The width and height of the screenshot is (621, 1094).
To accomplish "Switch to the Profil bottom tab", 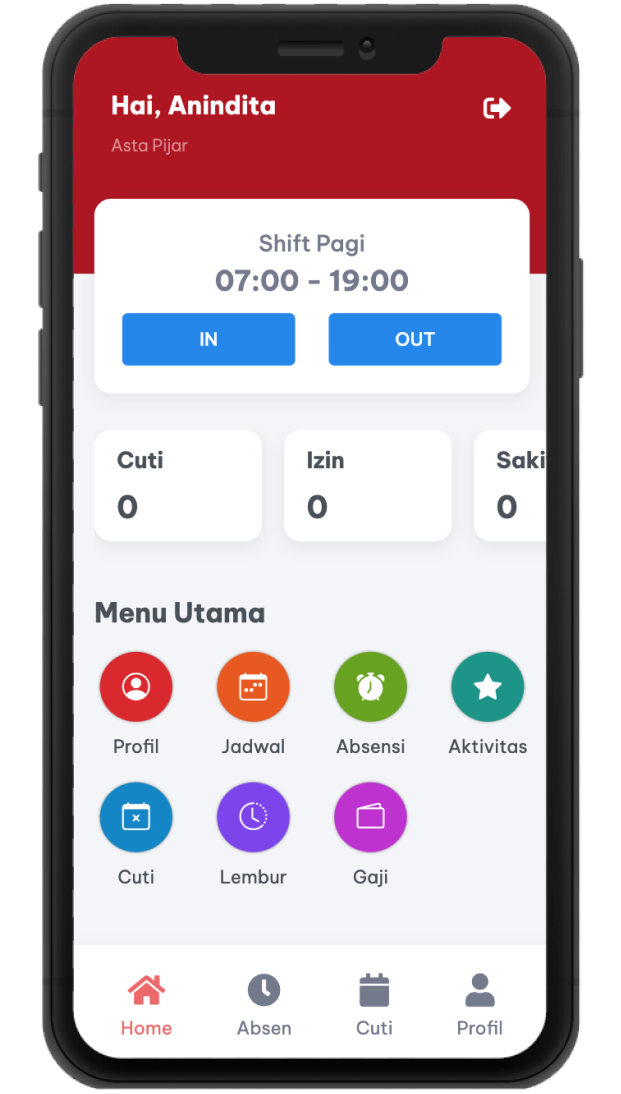I will coord(480,1004).
